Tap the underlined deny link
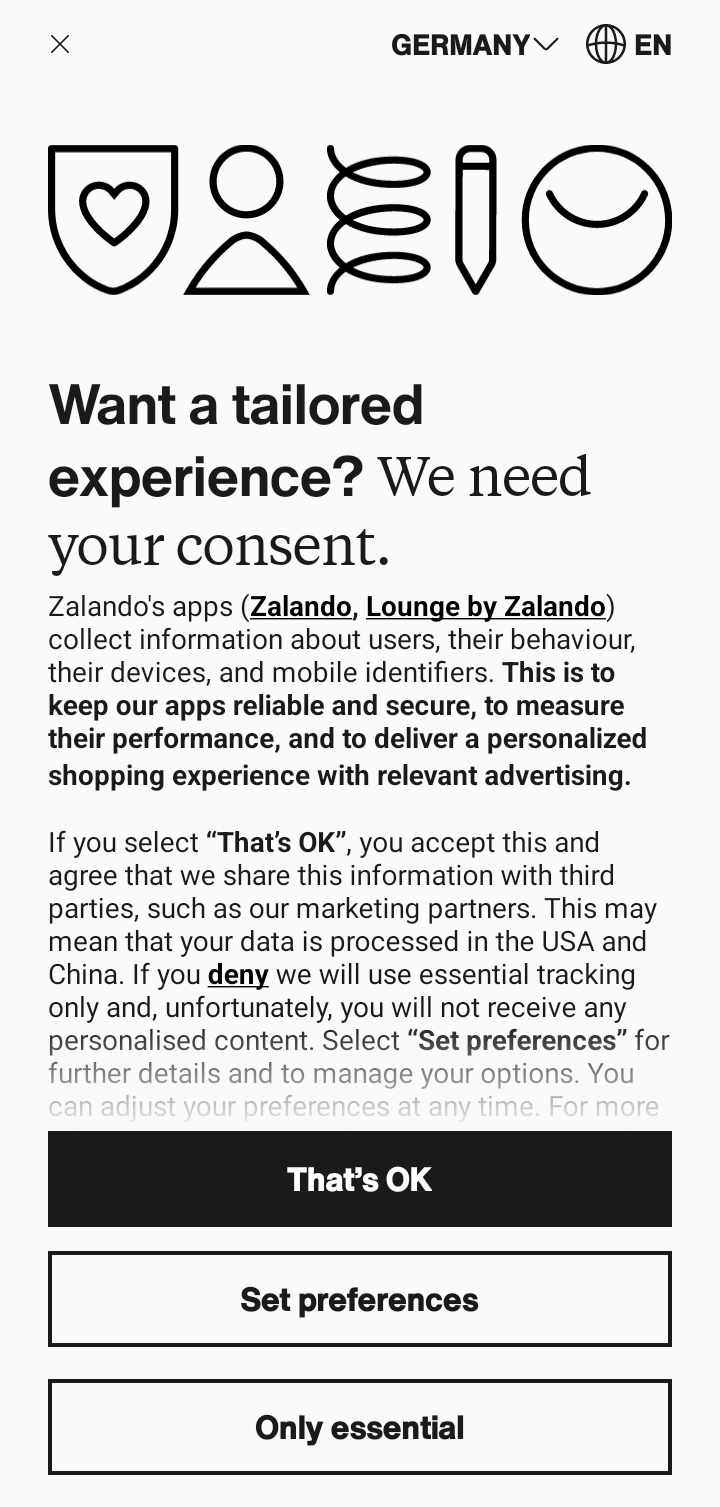Screen dimensions: 720x1507 [238, 975]
